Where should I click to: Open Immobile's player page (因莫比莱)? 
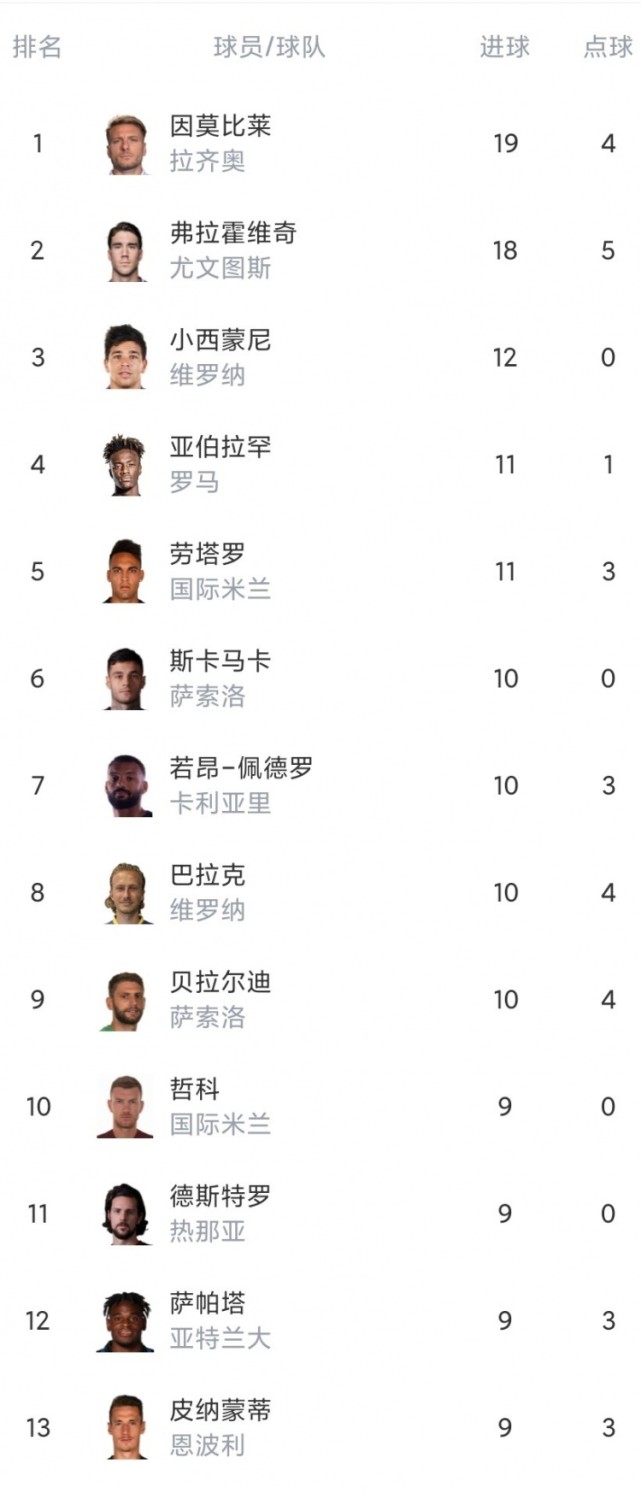click(220, 127)
